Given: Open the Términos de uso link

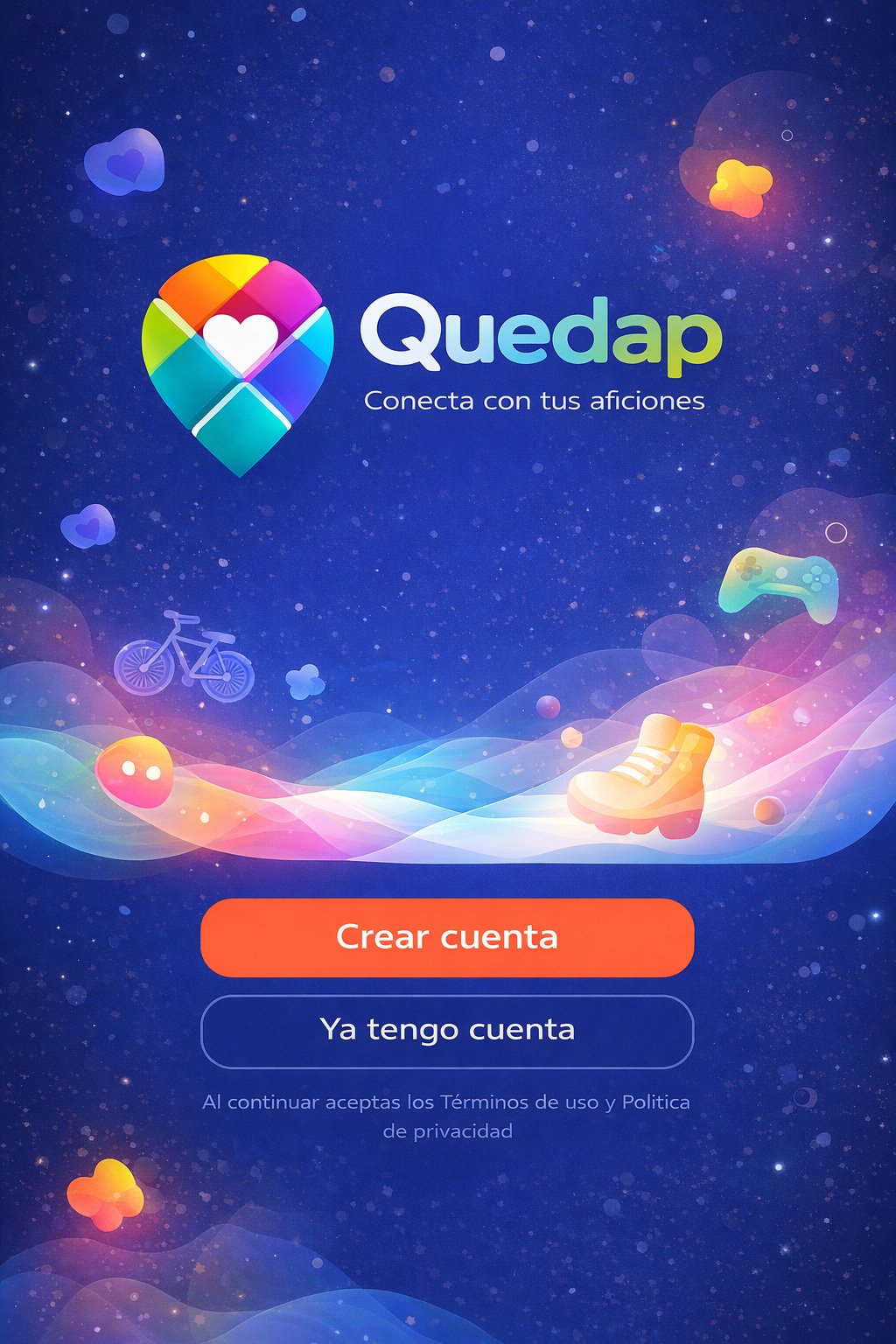Looking at the screenshot, I should (521, 1103).
